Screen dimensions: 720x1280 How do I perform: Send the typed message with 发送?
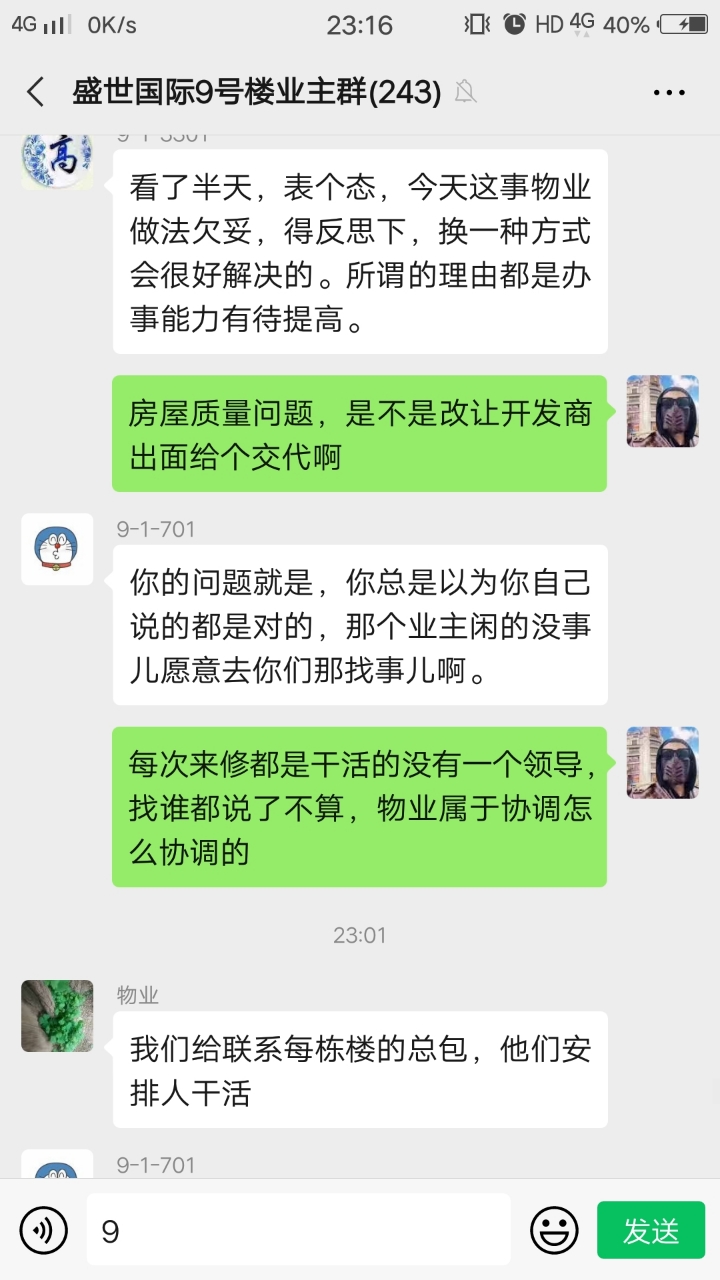point(650,1229)
